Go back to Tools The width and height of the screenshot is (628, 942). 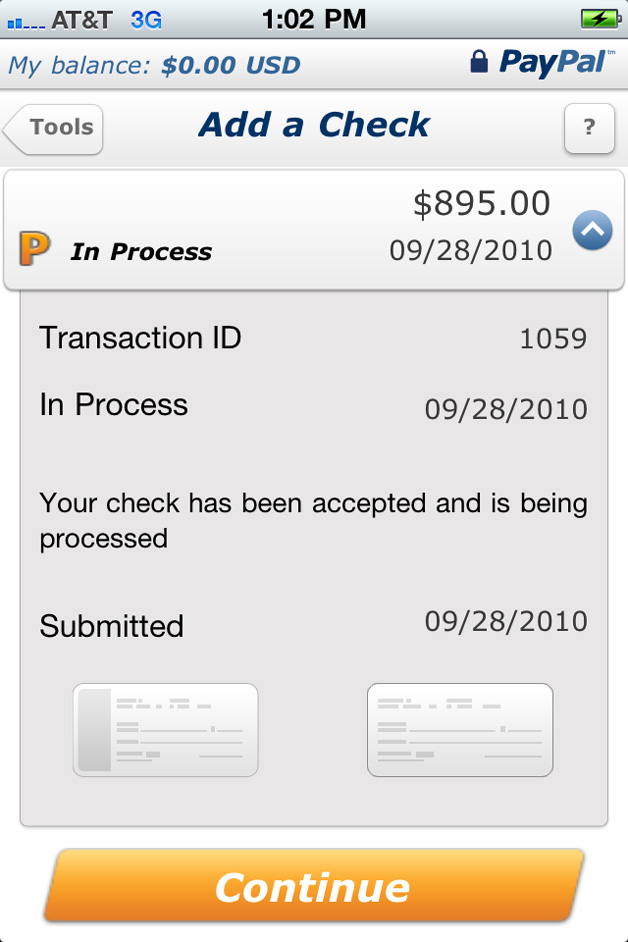click(x=55, y=129)
